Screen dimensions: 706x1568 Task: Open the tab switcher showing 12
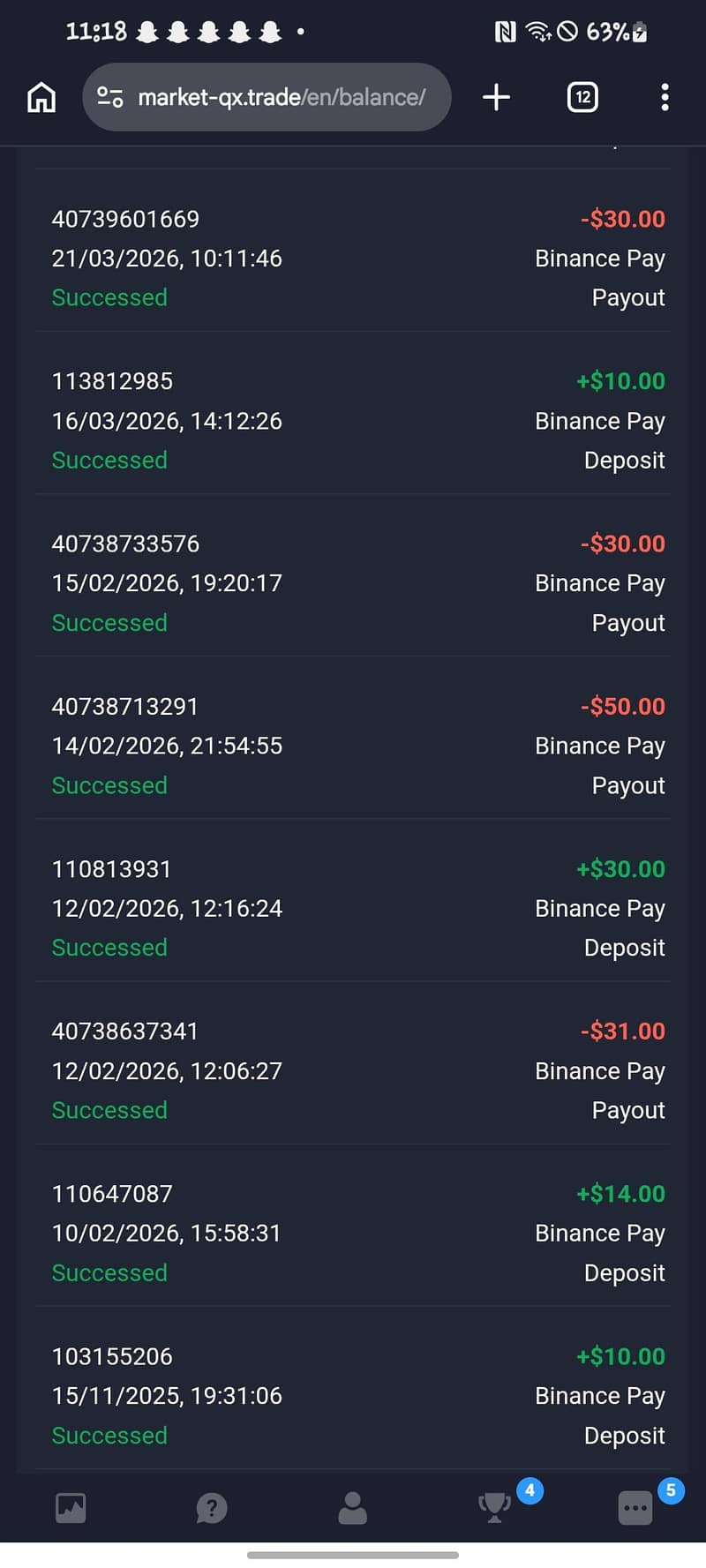click(582, 97)
